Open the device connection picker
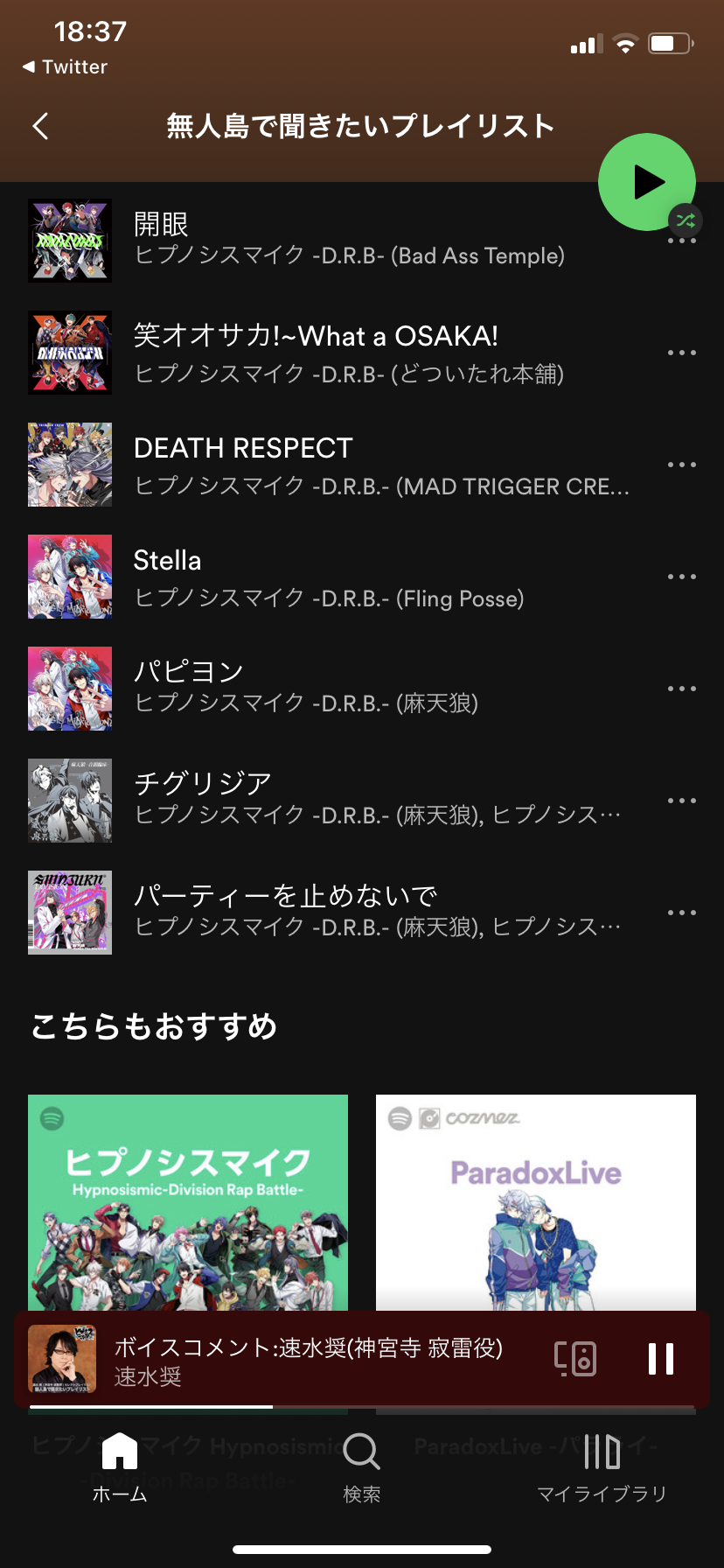This screenshot has width=724, height=1568. point(575,1359)
